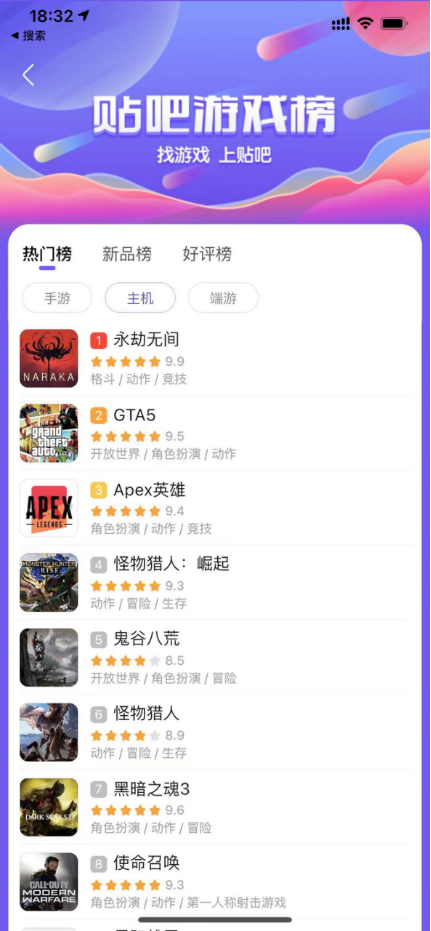Open 怪物猎人:崛起 game entry
Viewport: 431px width, 931px height.
tap(215, 583)
